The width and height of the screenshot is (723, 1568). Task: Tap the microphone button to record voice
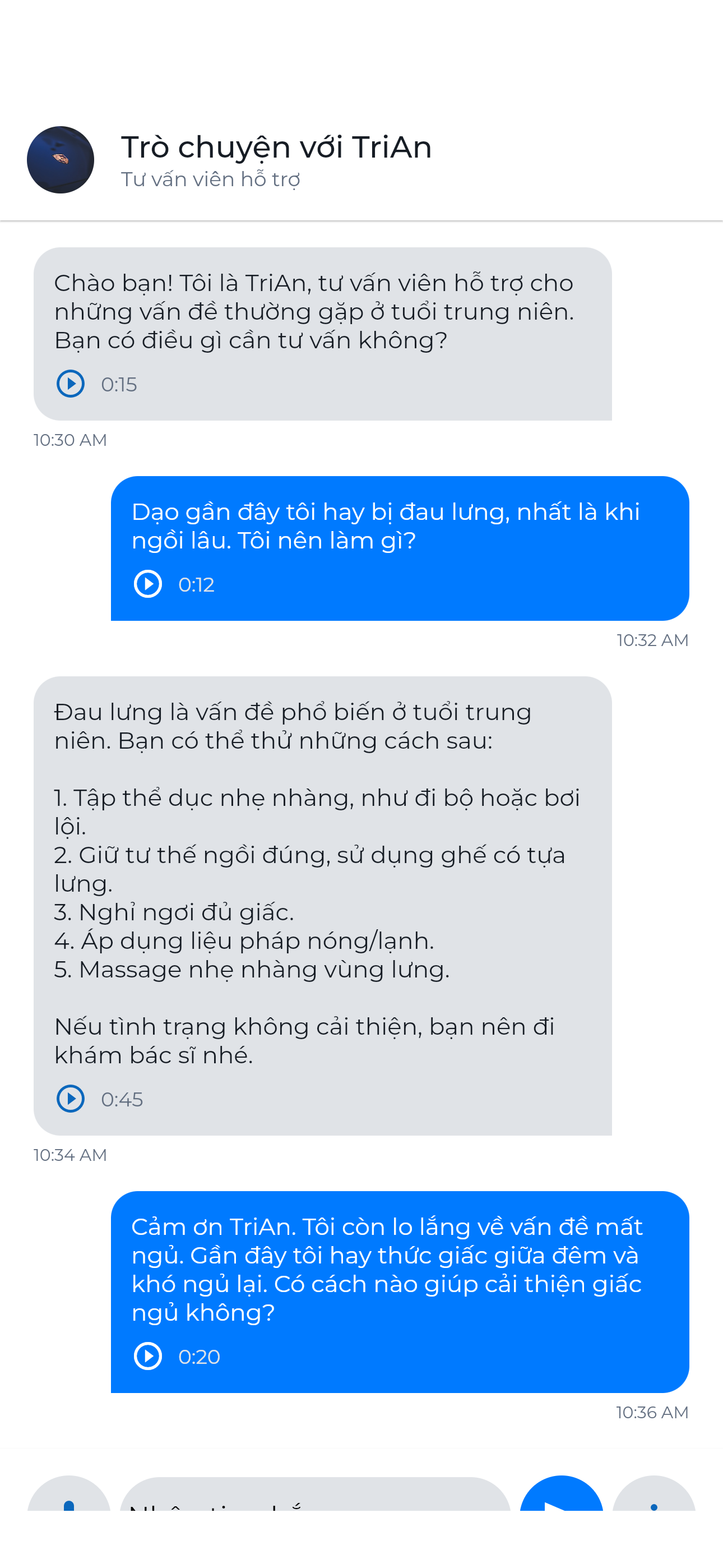click(69, 1498)
